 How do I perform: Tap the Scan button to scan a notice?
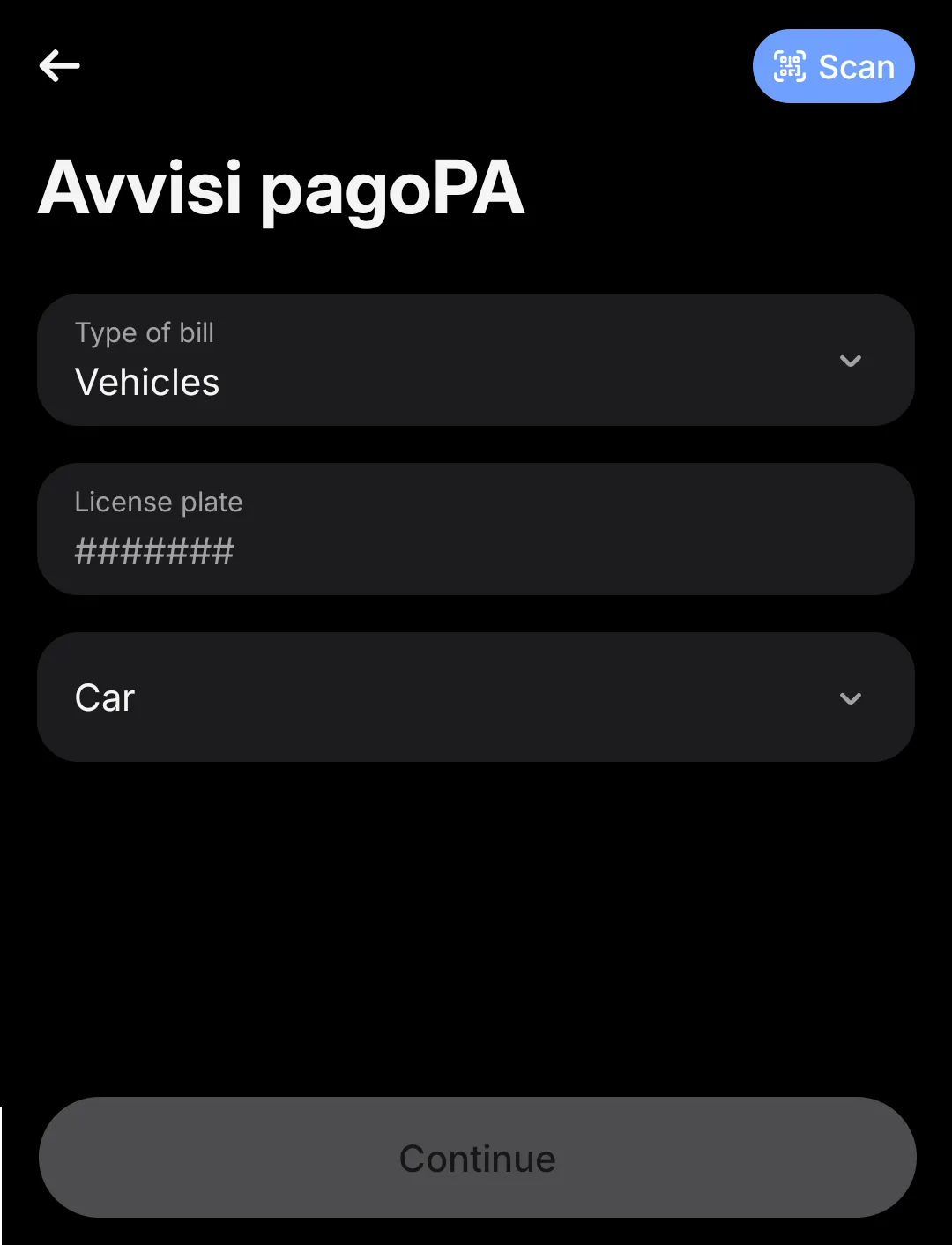click(x=832, y=65)
